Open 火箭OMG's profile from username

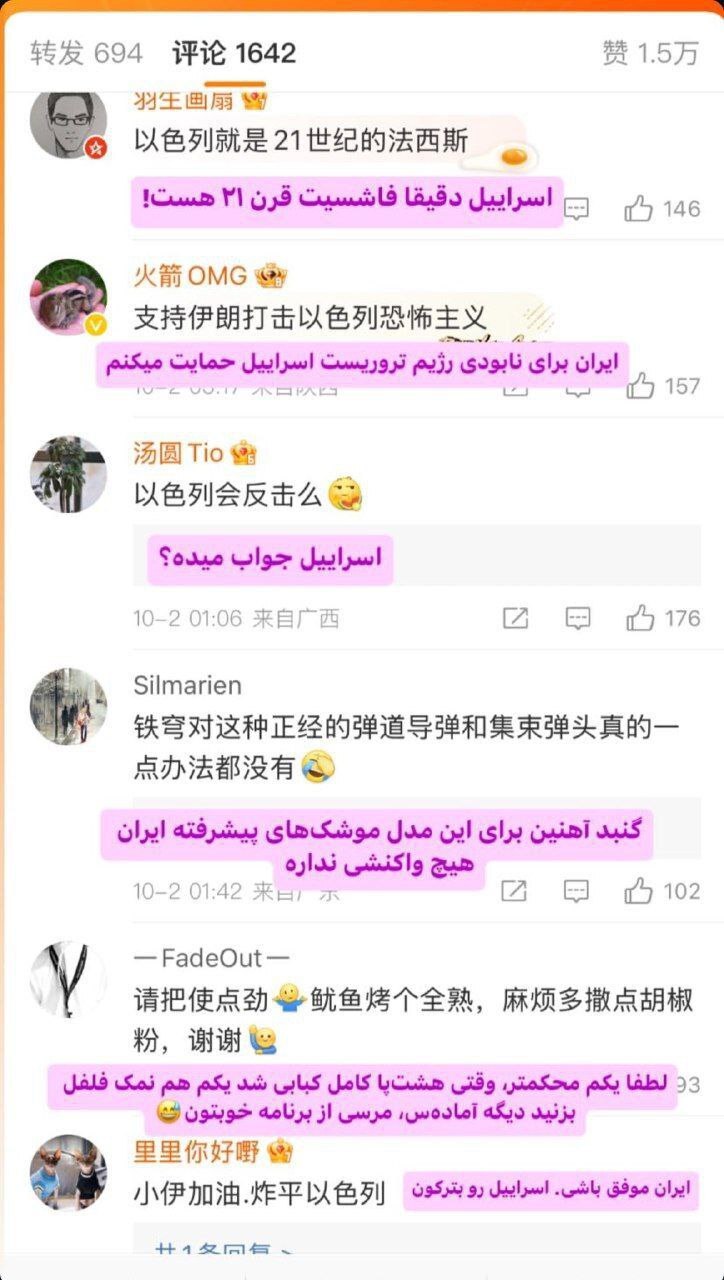(190, 275)
